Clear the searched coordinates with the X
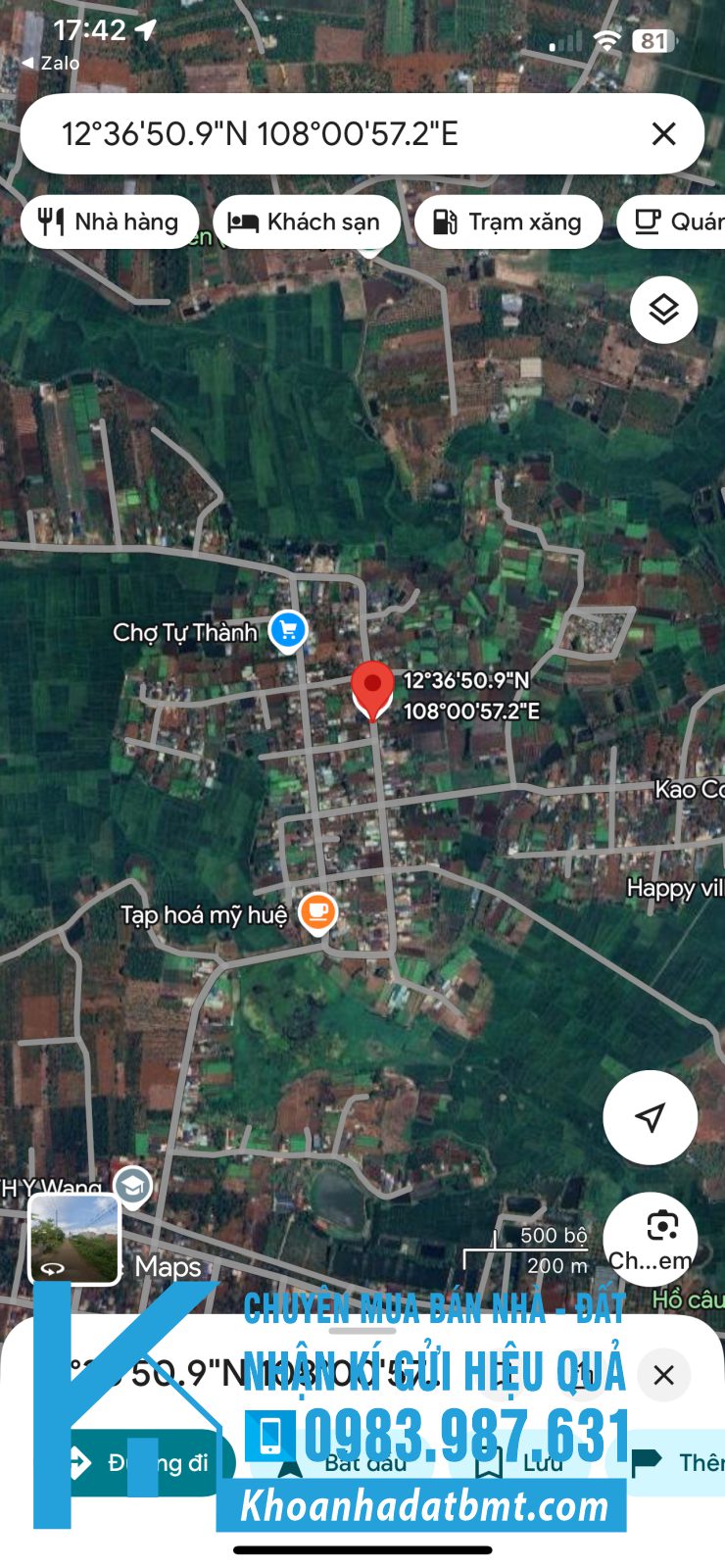The image size is (725, 1568). tap(663, 134)
